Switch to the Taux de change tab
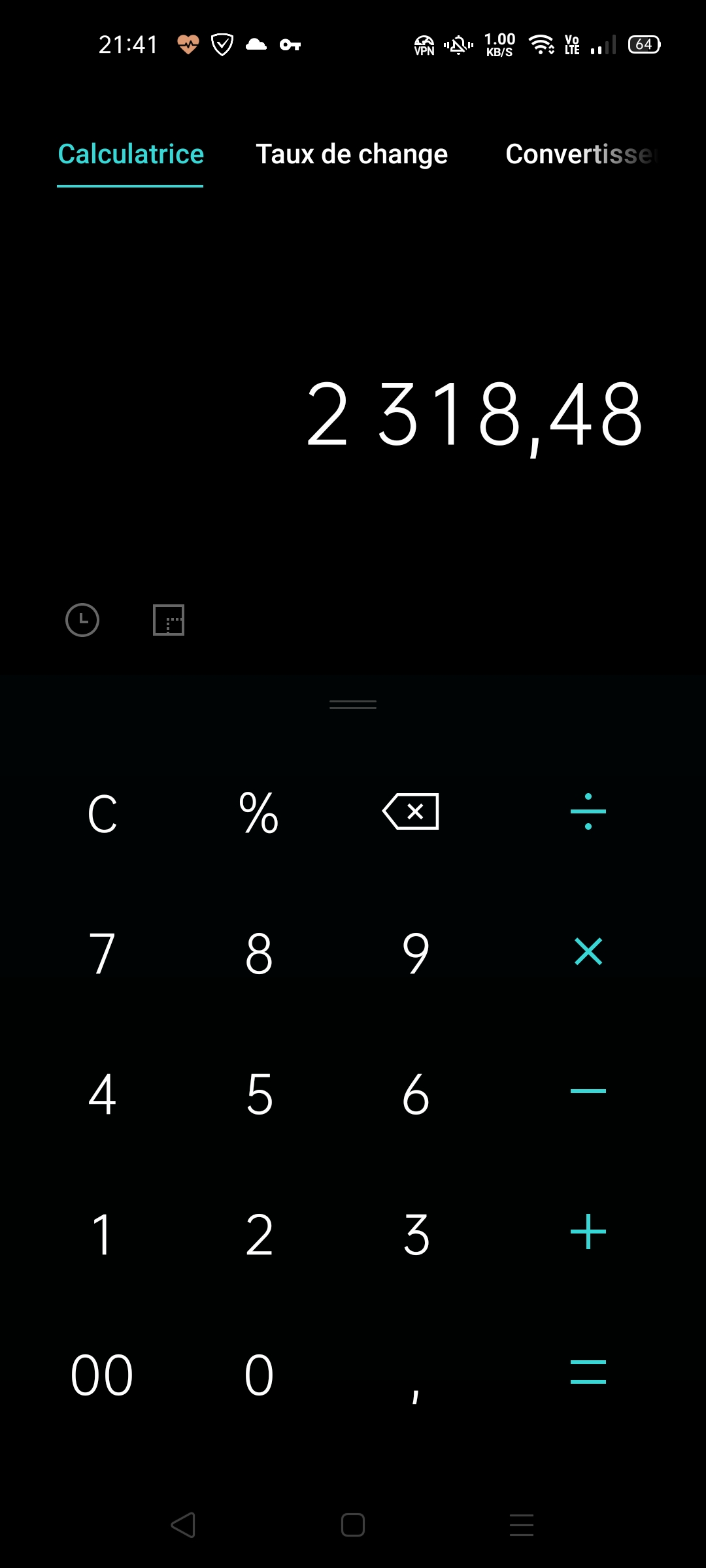 coord(352,154)
